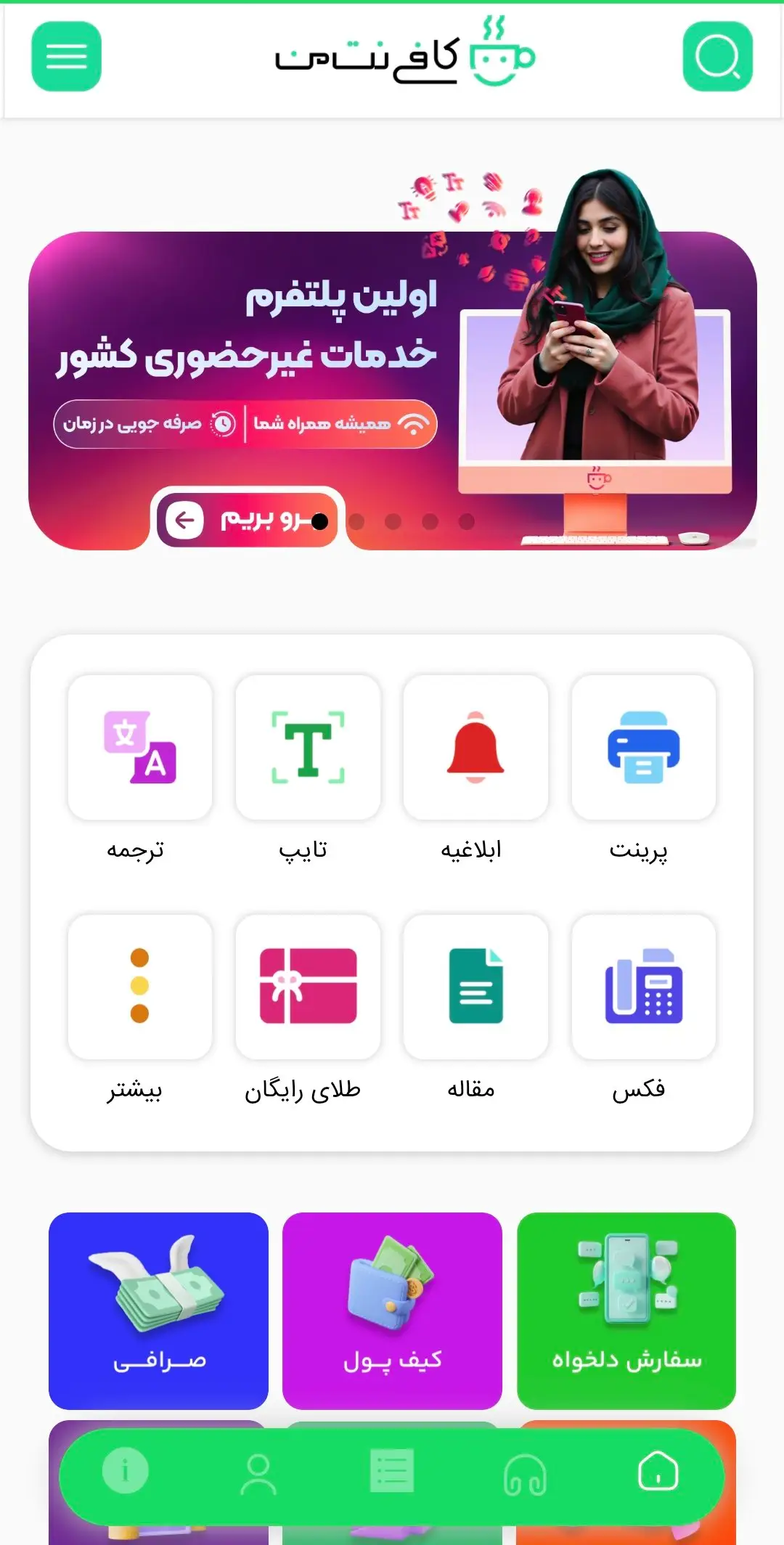784x1545 pixels.
Task: Go to the home tab
Action: point(658,1472)
